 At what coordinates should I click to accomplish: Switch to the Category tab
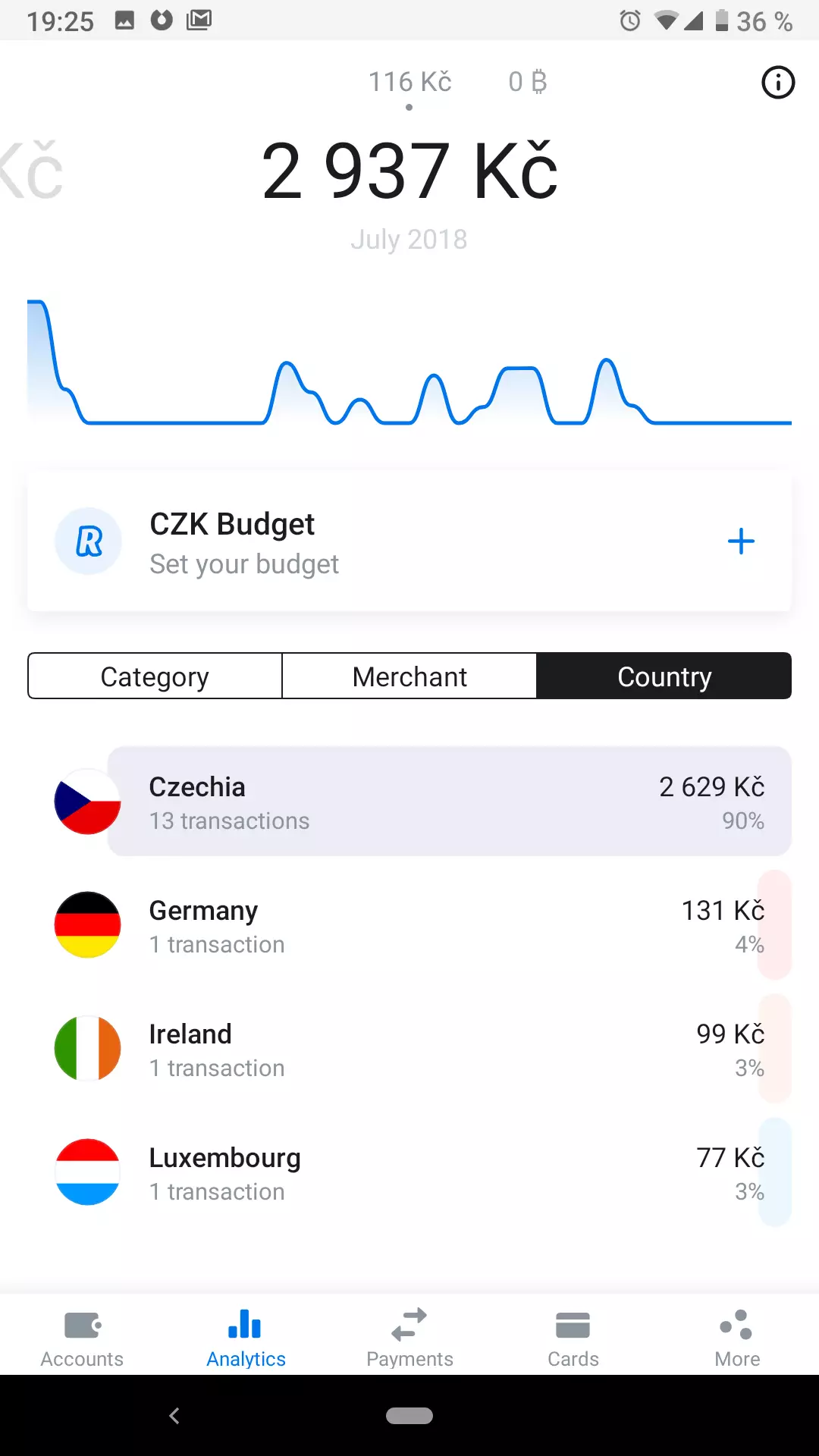click(x=155, y=676)
